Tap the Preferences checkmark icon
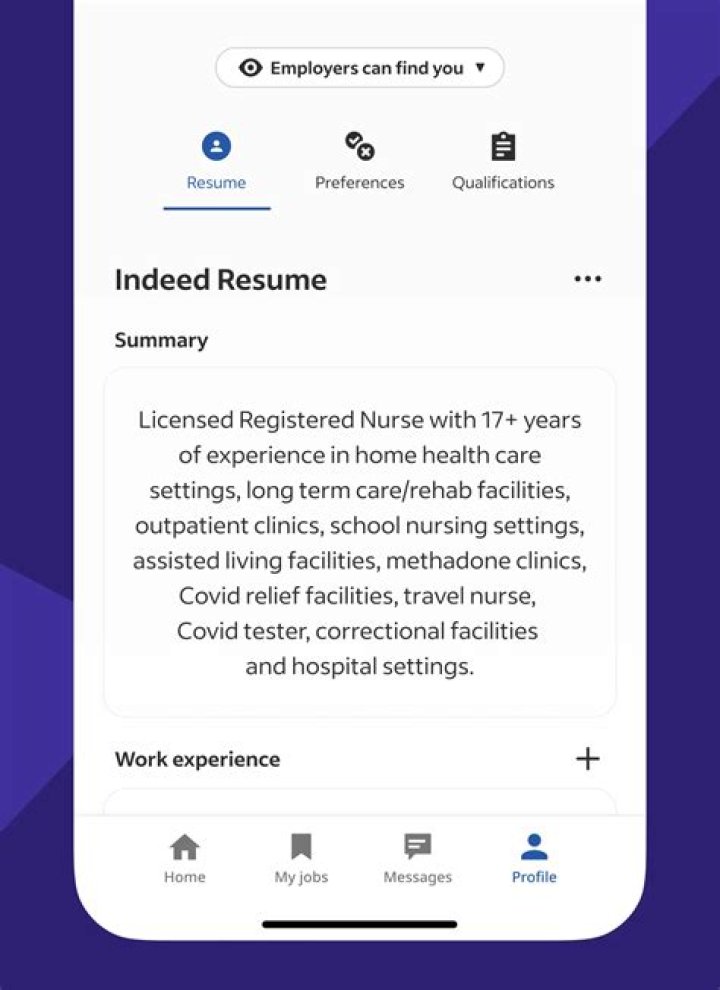Viewport: 720px width, 990px height. click(x=359, y=147)
